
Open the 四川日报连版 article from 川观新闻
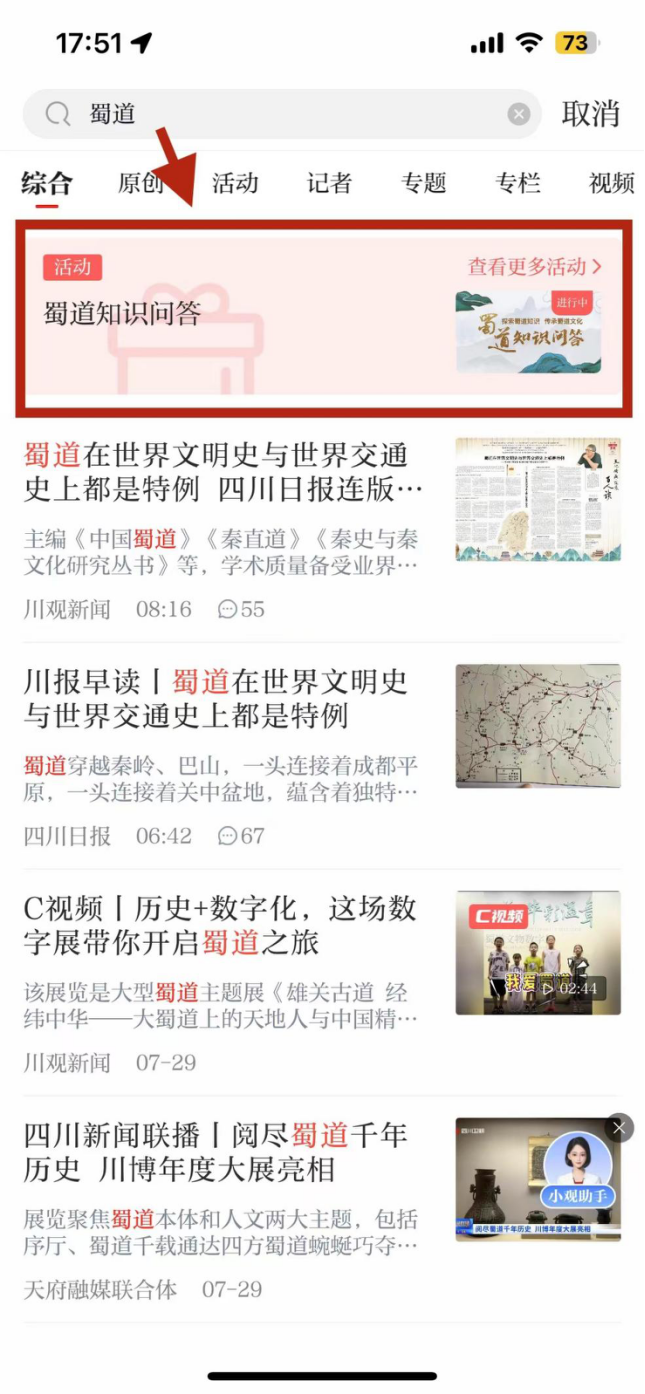[x=223, y=473]
